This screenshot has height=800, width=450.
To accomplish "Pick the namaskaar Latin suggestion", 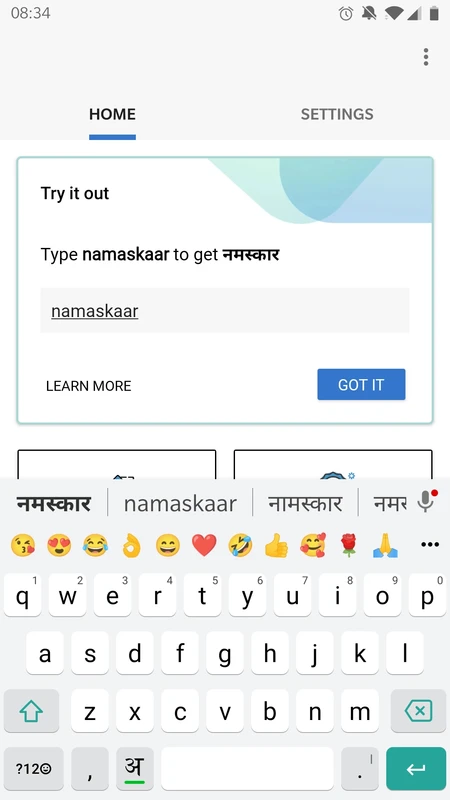I will (180, 504).
